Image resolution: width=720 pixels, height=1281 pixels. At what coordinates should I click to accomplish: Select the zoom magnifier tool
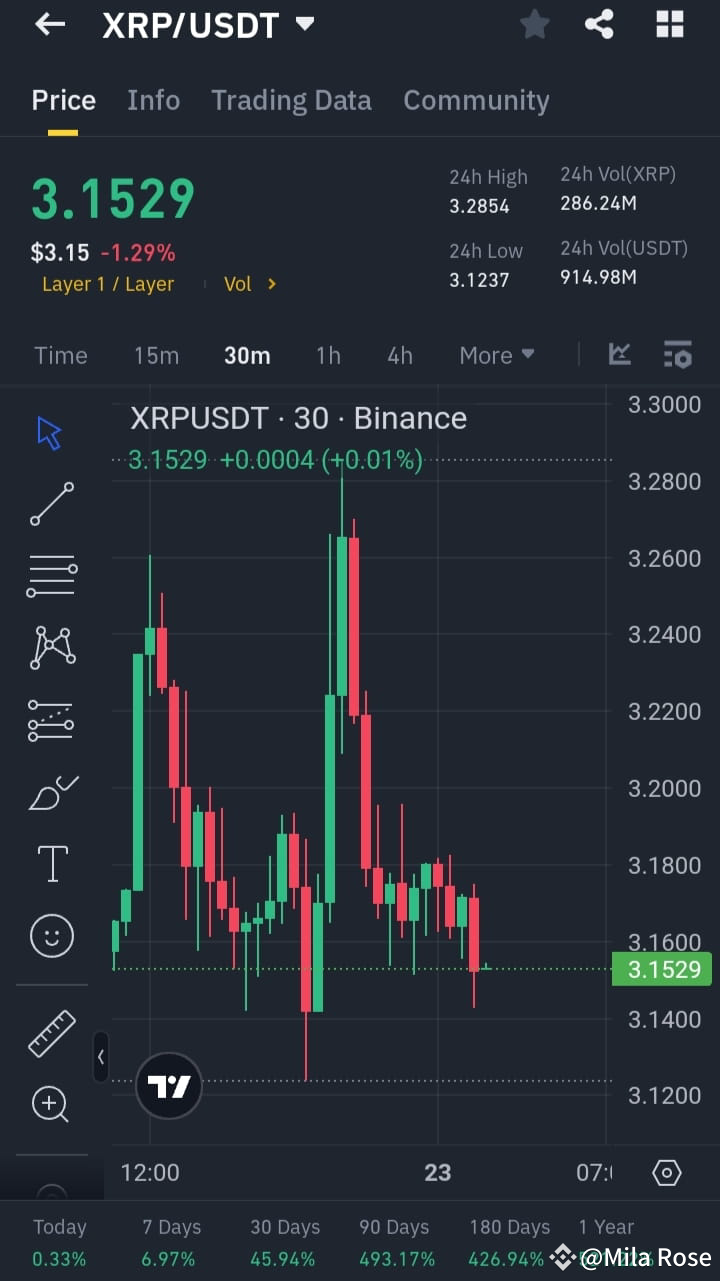(50, 1104)
